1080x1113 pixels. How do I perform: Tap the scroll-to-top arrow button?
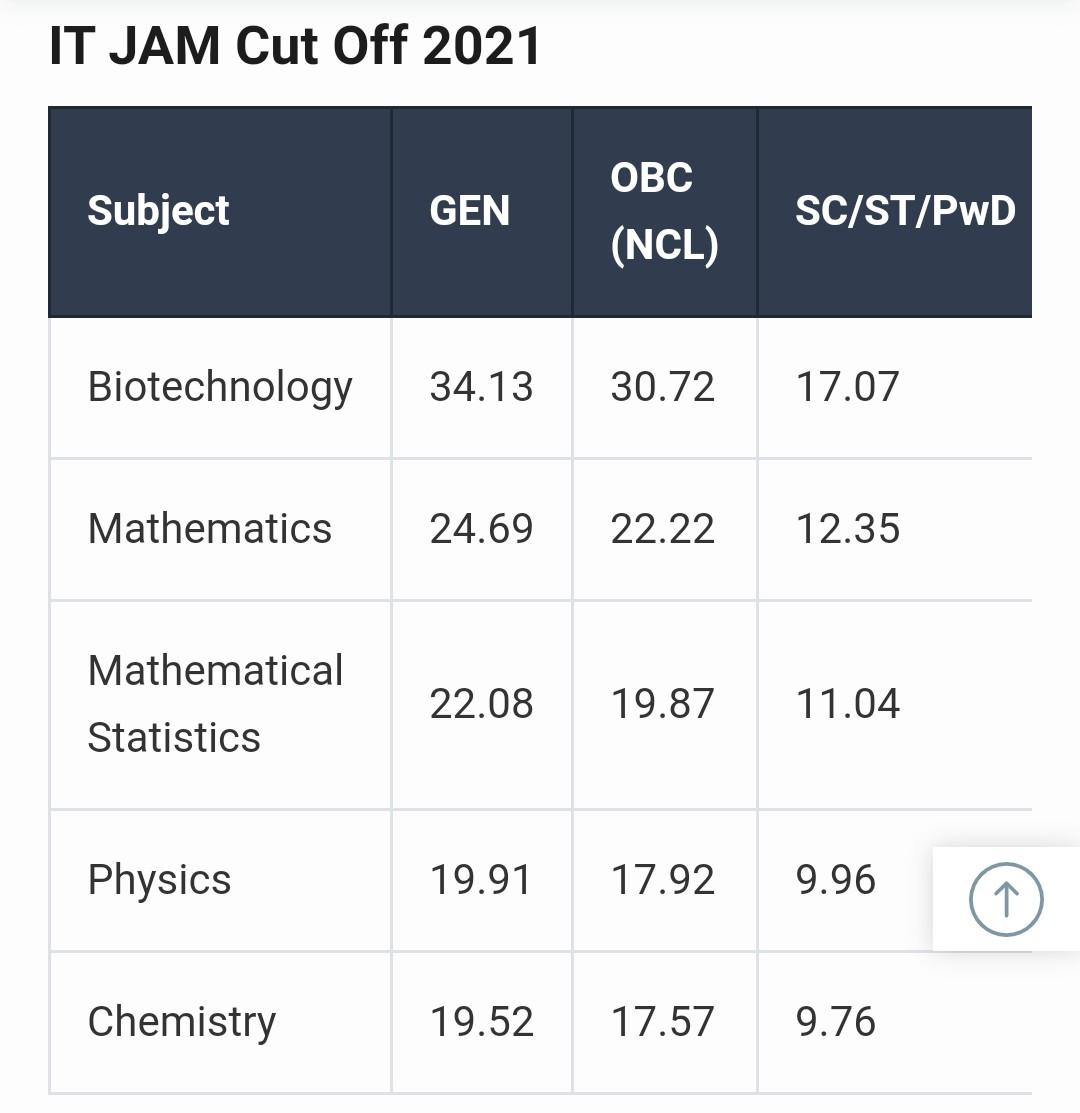[x=1005, y=899]
